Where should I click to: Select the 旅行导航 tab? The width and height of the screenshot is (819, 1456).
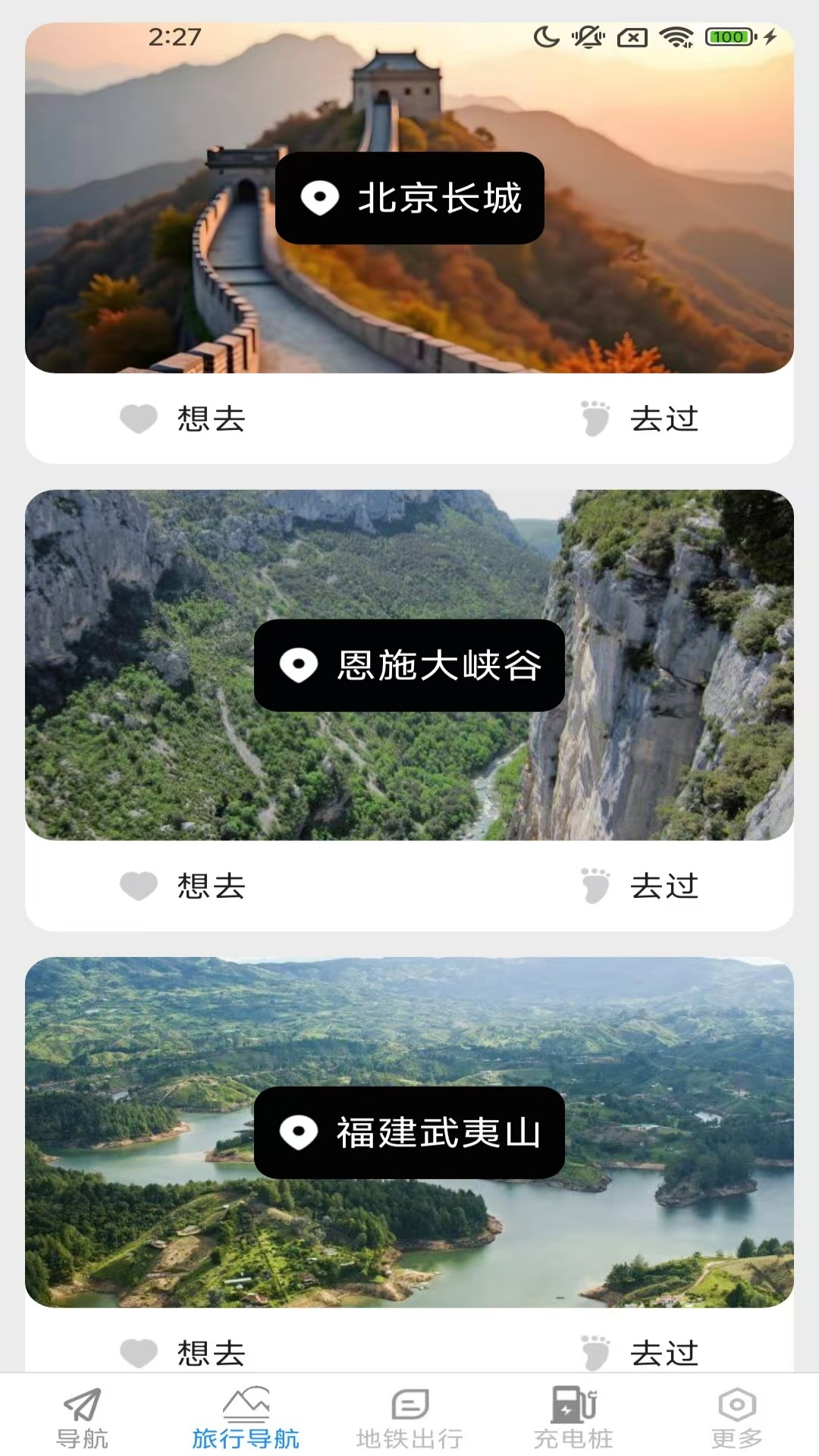point(246,1417)
